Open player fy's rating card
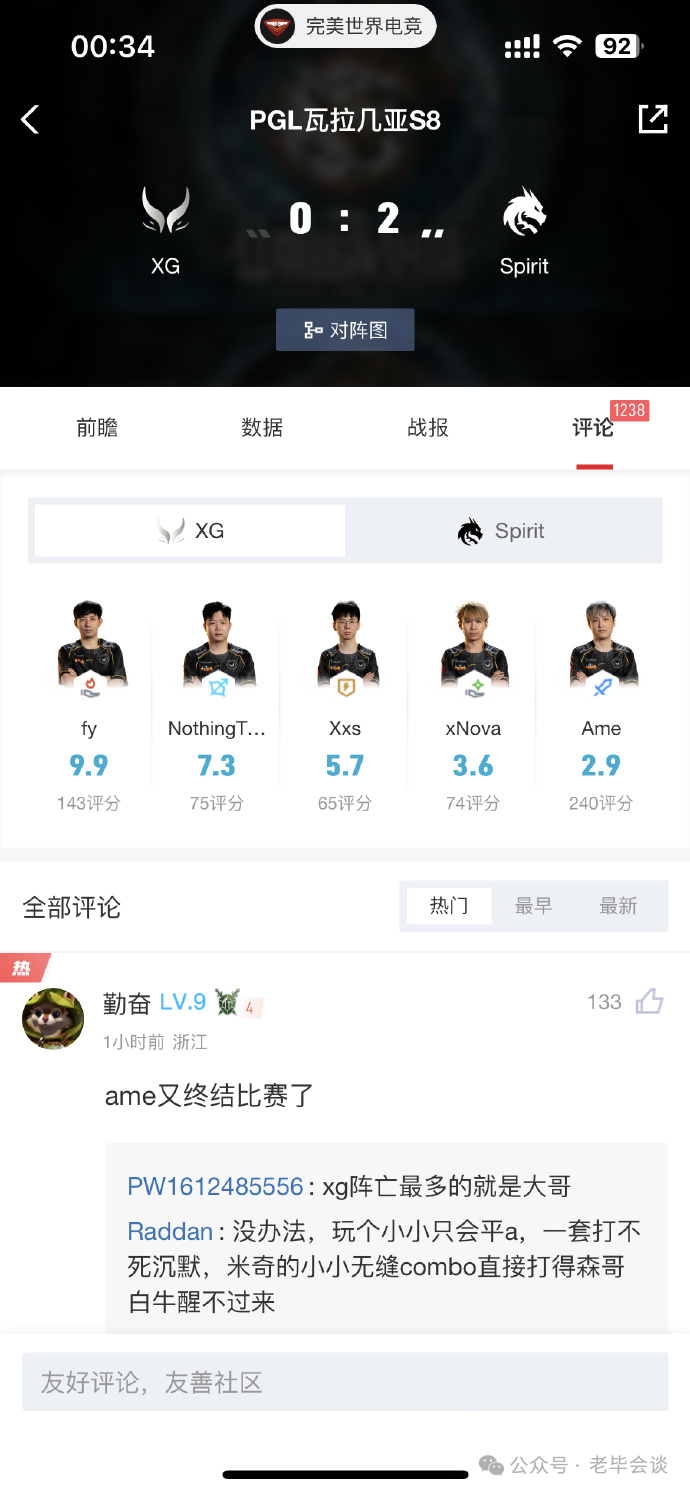This screenshot has width=690, height=1493. (89, 705)
